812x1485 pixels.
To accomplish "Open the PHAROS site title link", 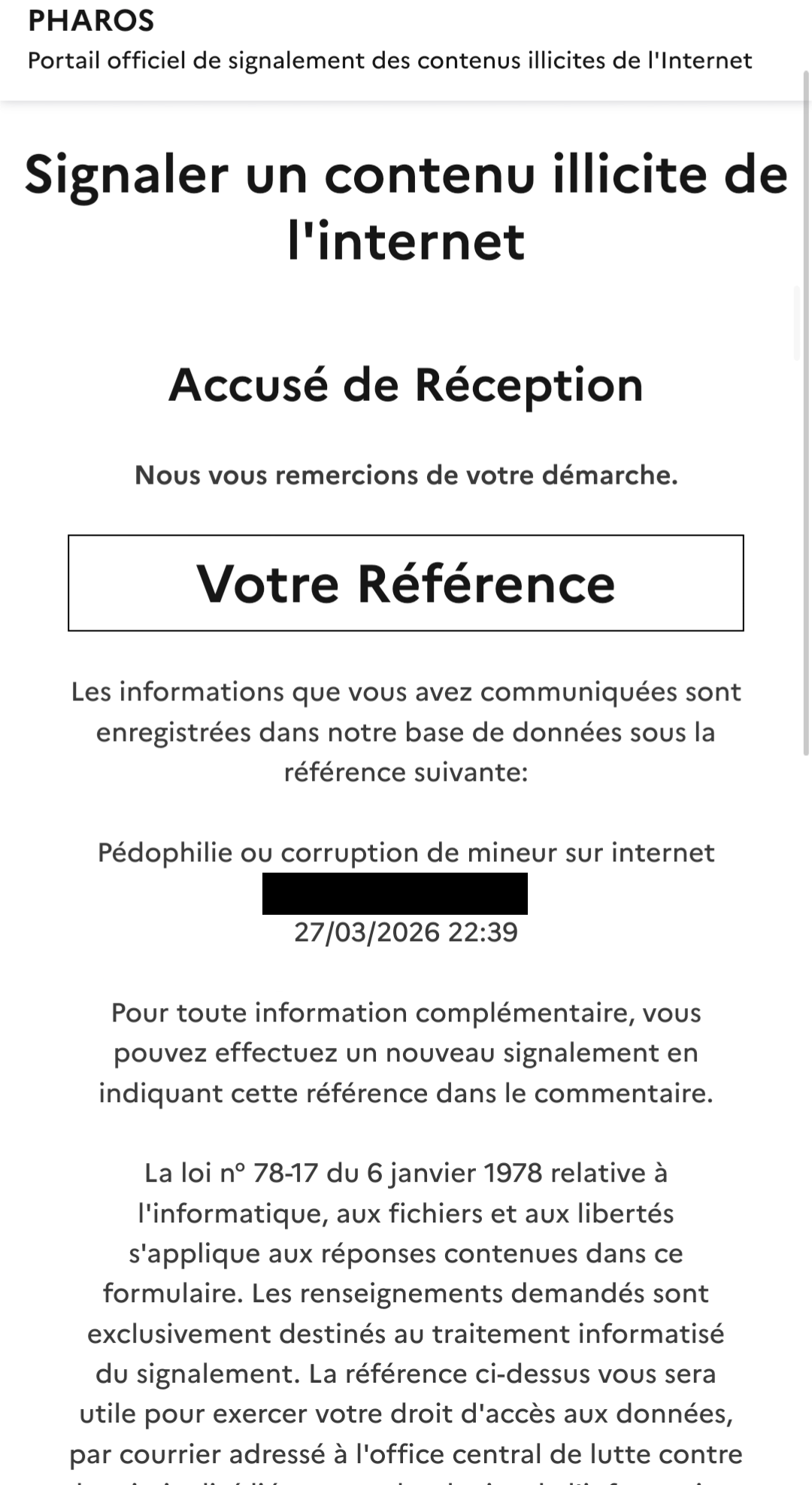I will 91,21.
